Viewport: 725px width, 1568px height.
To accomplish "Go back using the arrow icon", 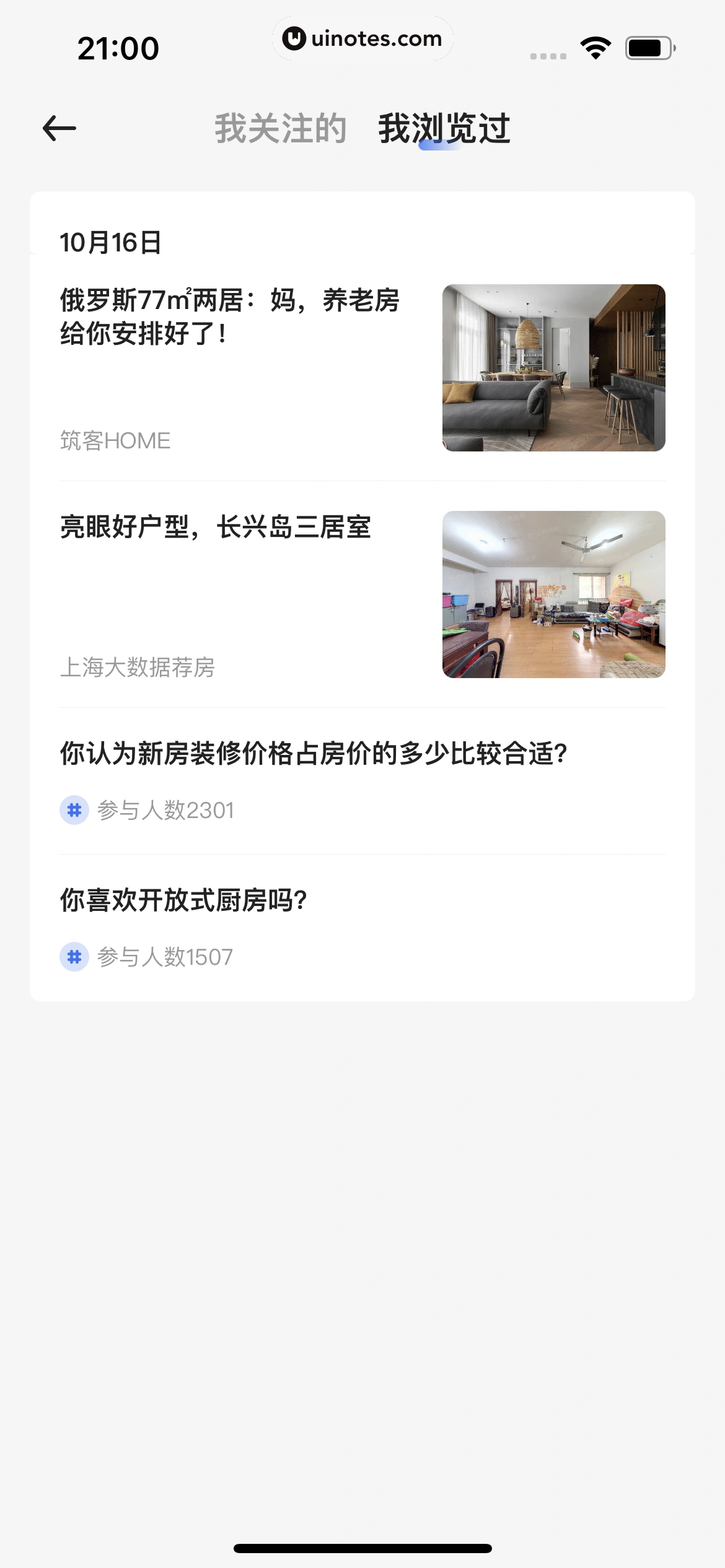I will 59,129.
